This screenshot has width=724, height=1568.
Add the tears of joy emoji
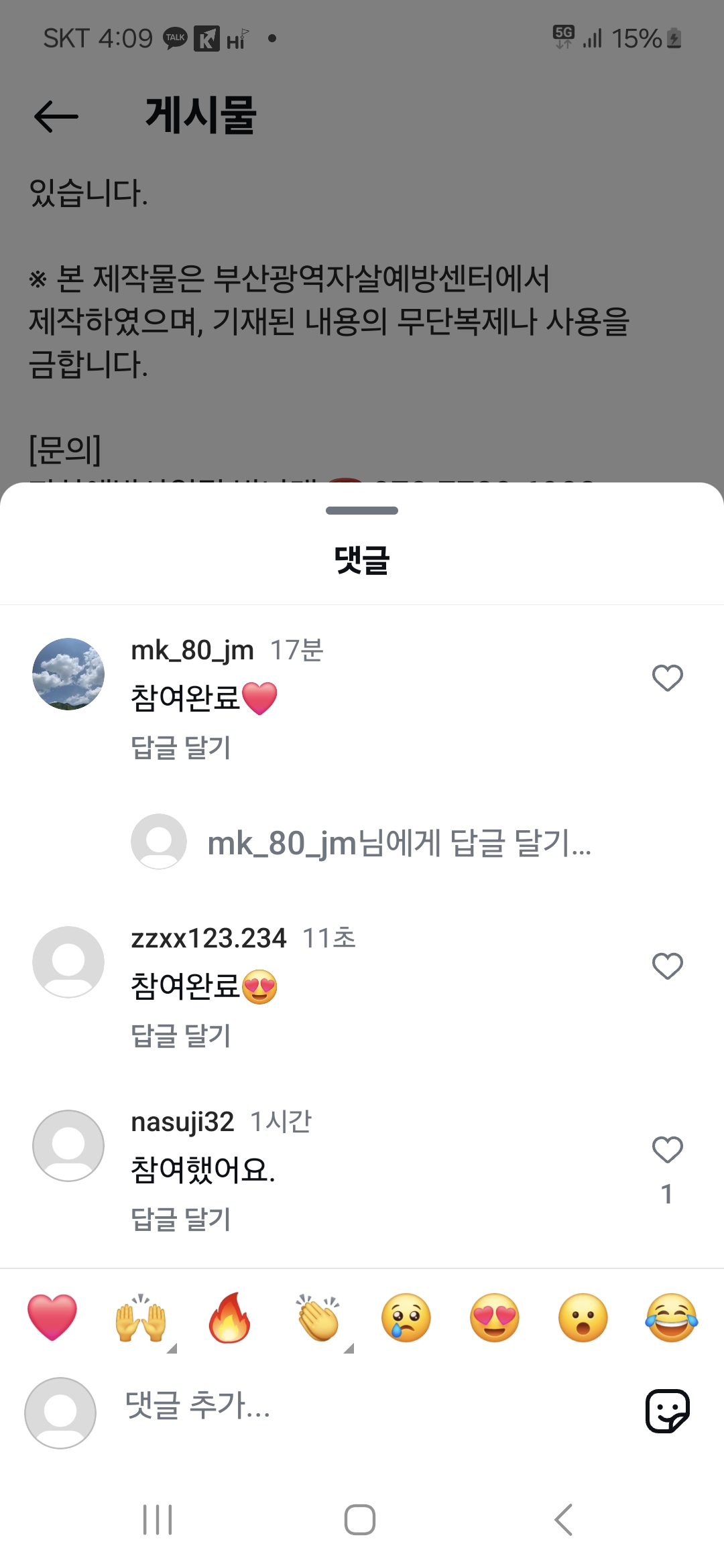[672, 1317]
